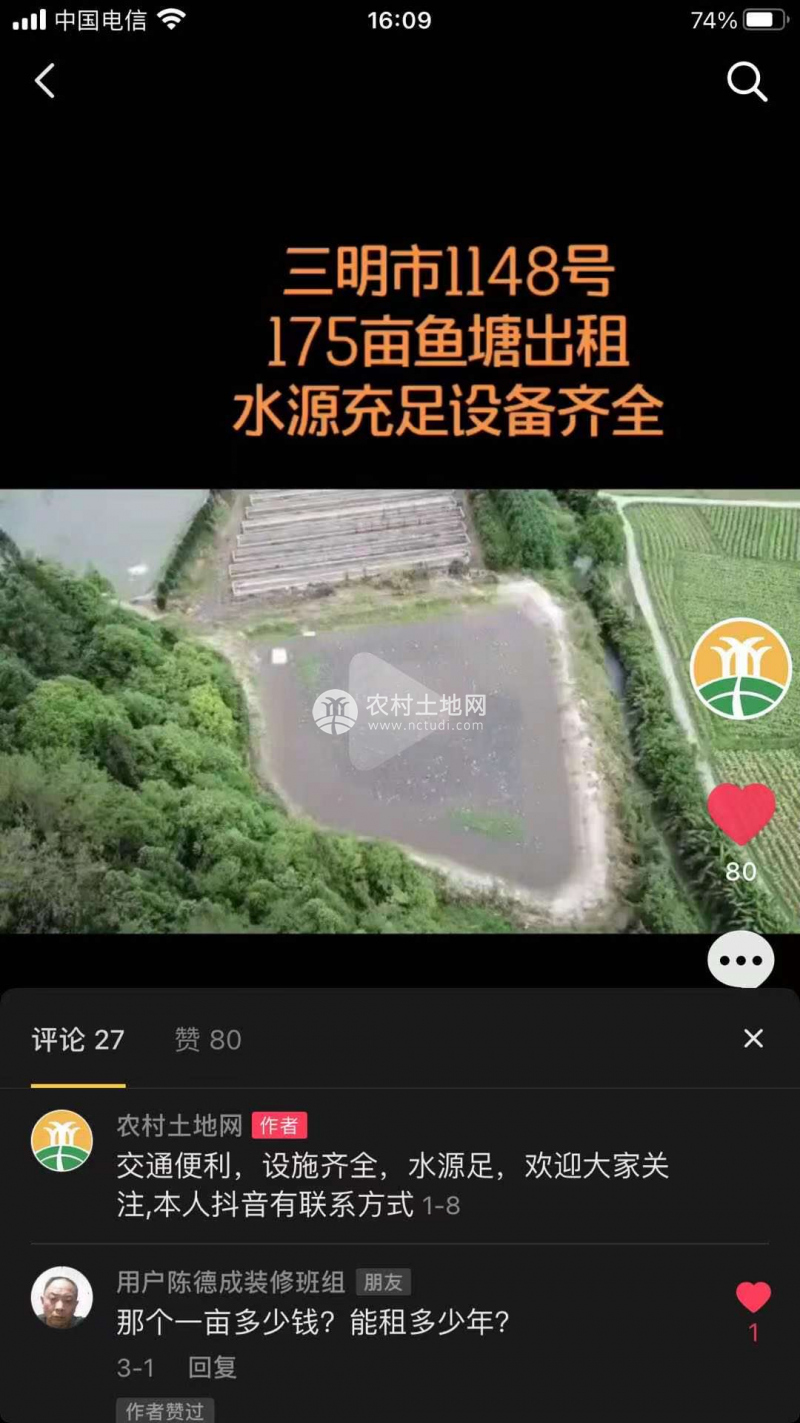
Task: Like the video with the heart icon
Action: 741,814
